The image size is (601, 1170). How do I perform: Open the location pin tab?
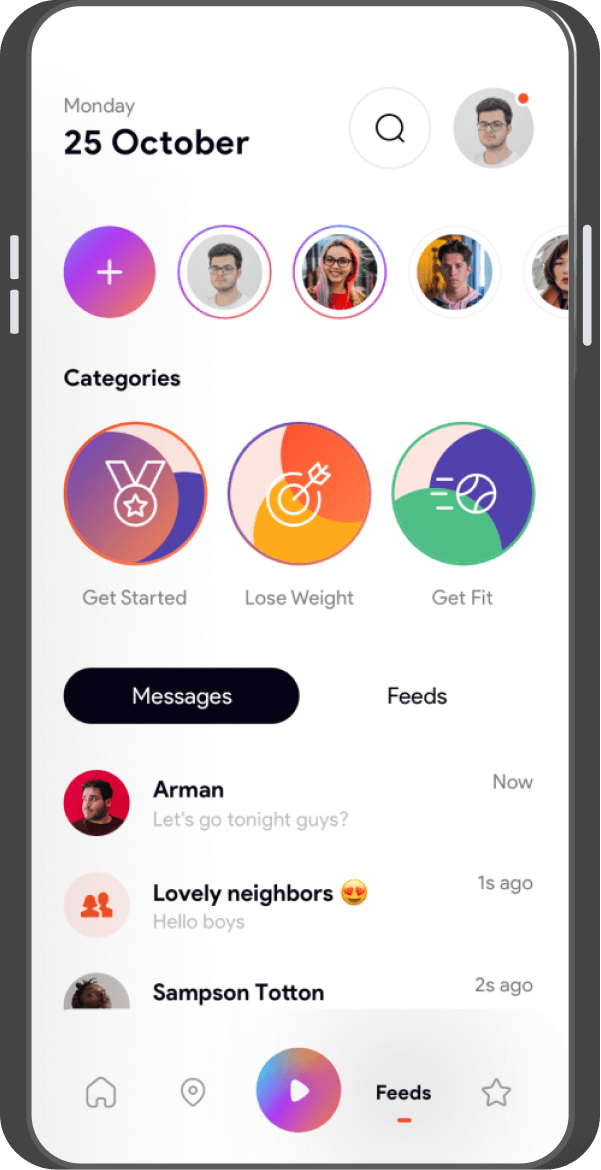click(x=192, y=1092)
